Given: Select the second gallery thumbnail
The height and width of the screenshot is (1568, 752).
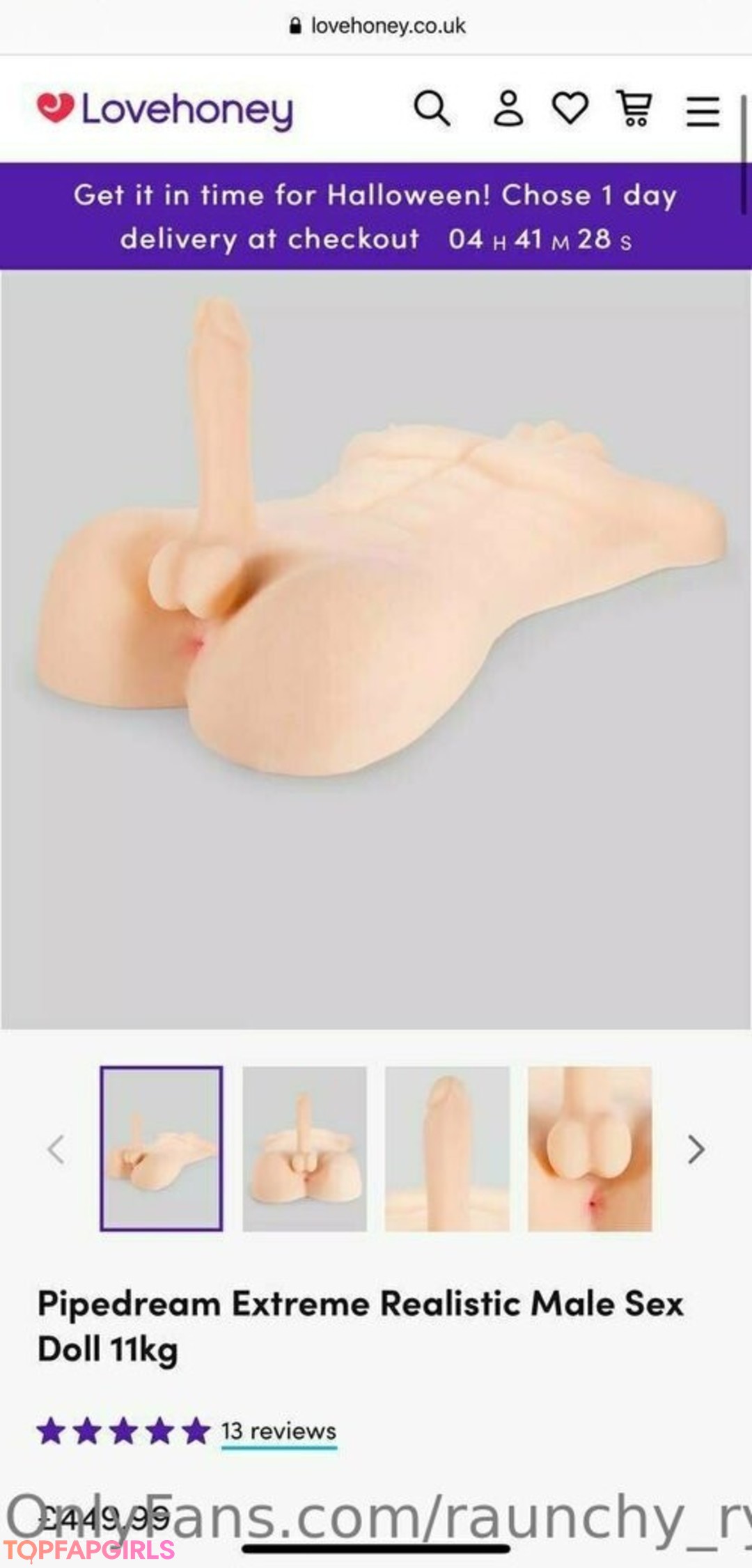Looking at the screenshot, I should point(304,1149).
